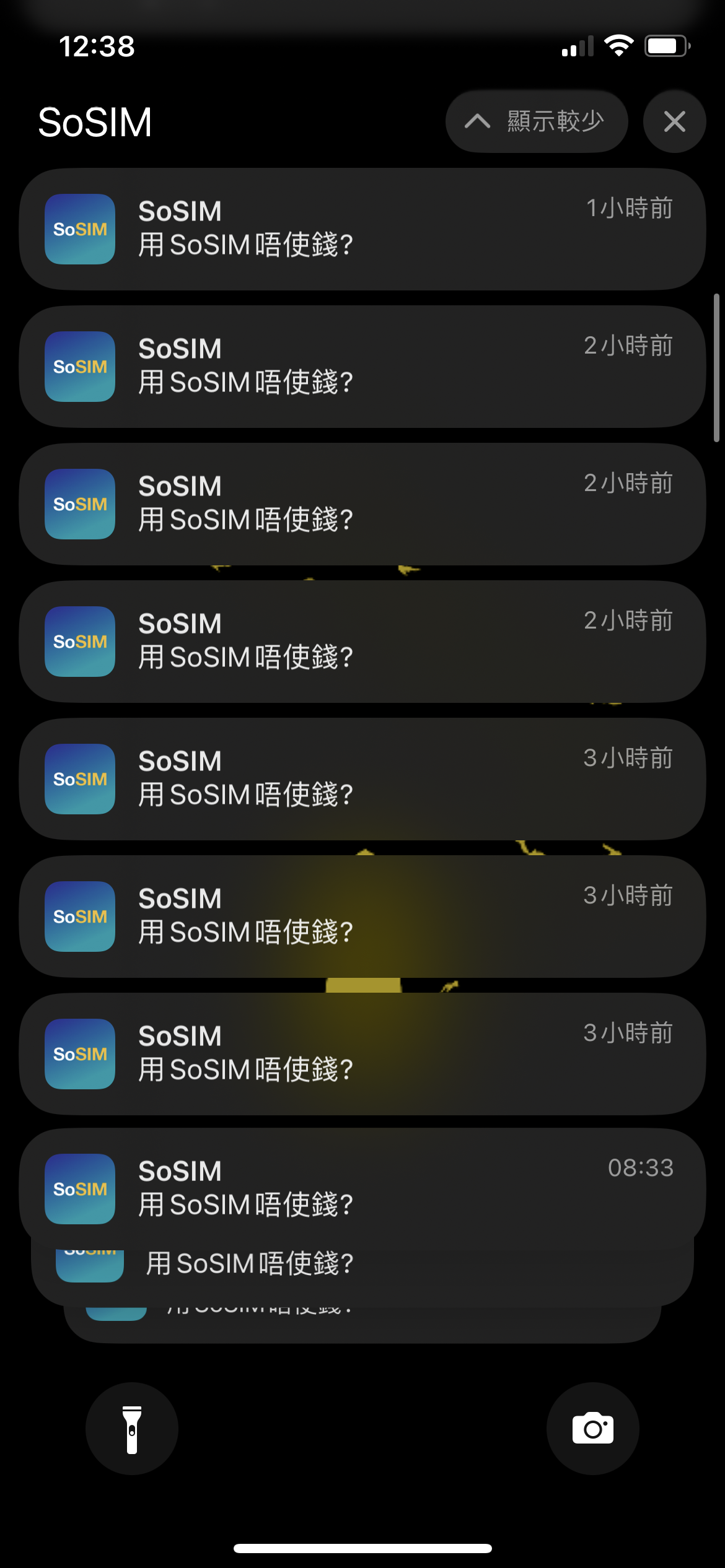
Task: Clear all SoSIM notifications with X
Action: coord(674,121)
